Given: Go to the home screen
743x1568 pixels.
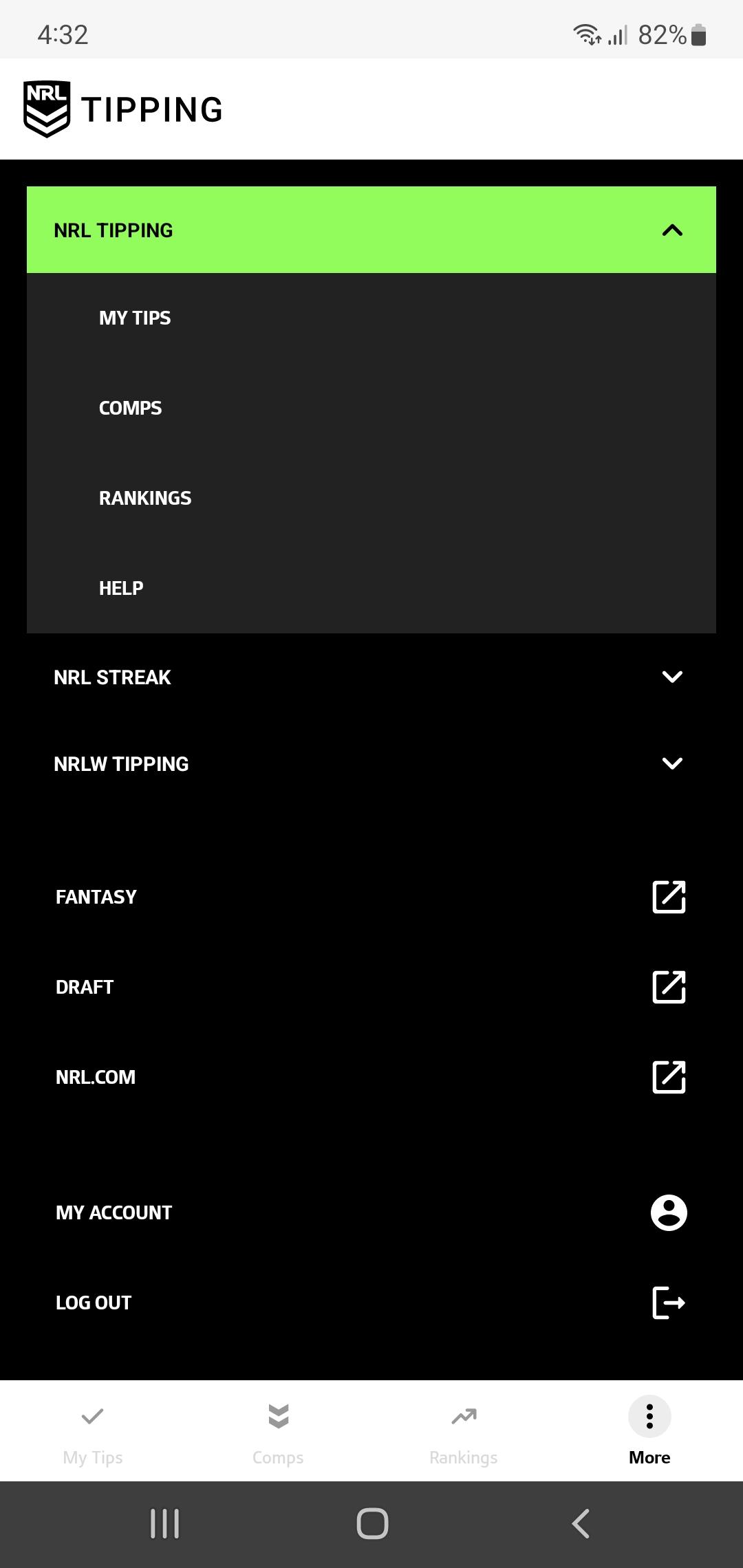Looking at the screenshot, I should (372, 1523).
